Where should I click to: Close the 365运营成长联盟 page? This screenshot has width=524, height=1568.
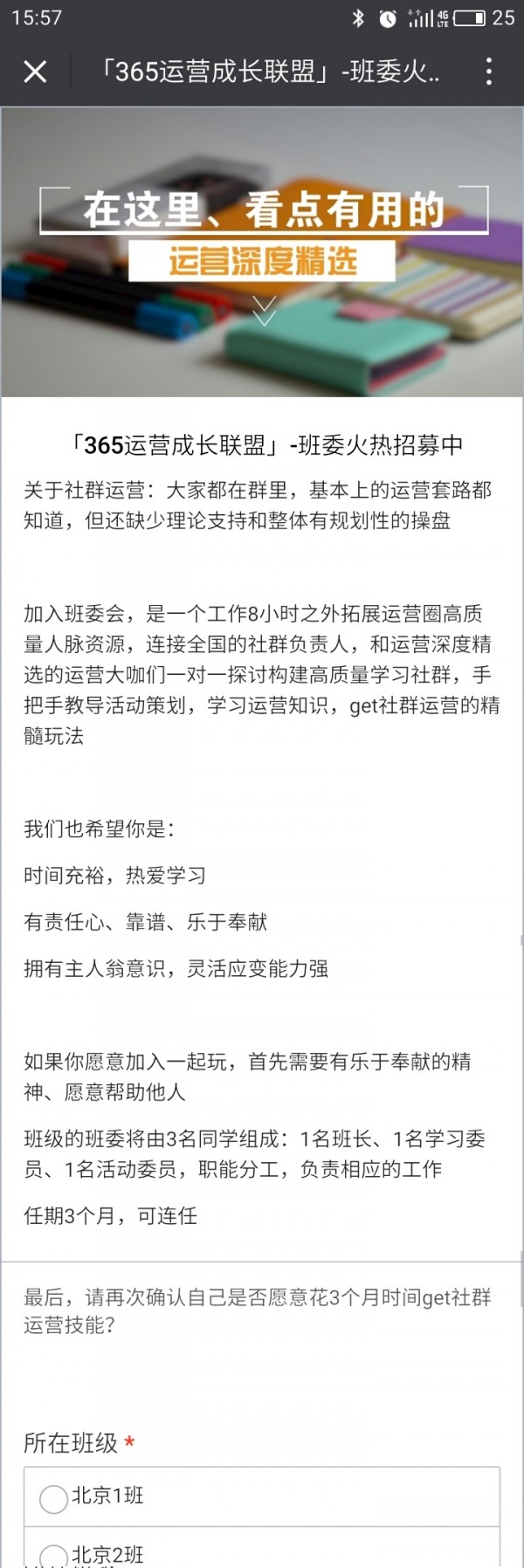point(35,72)
